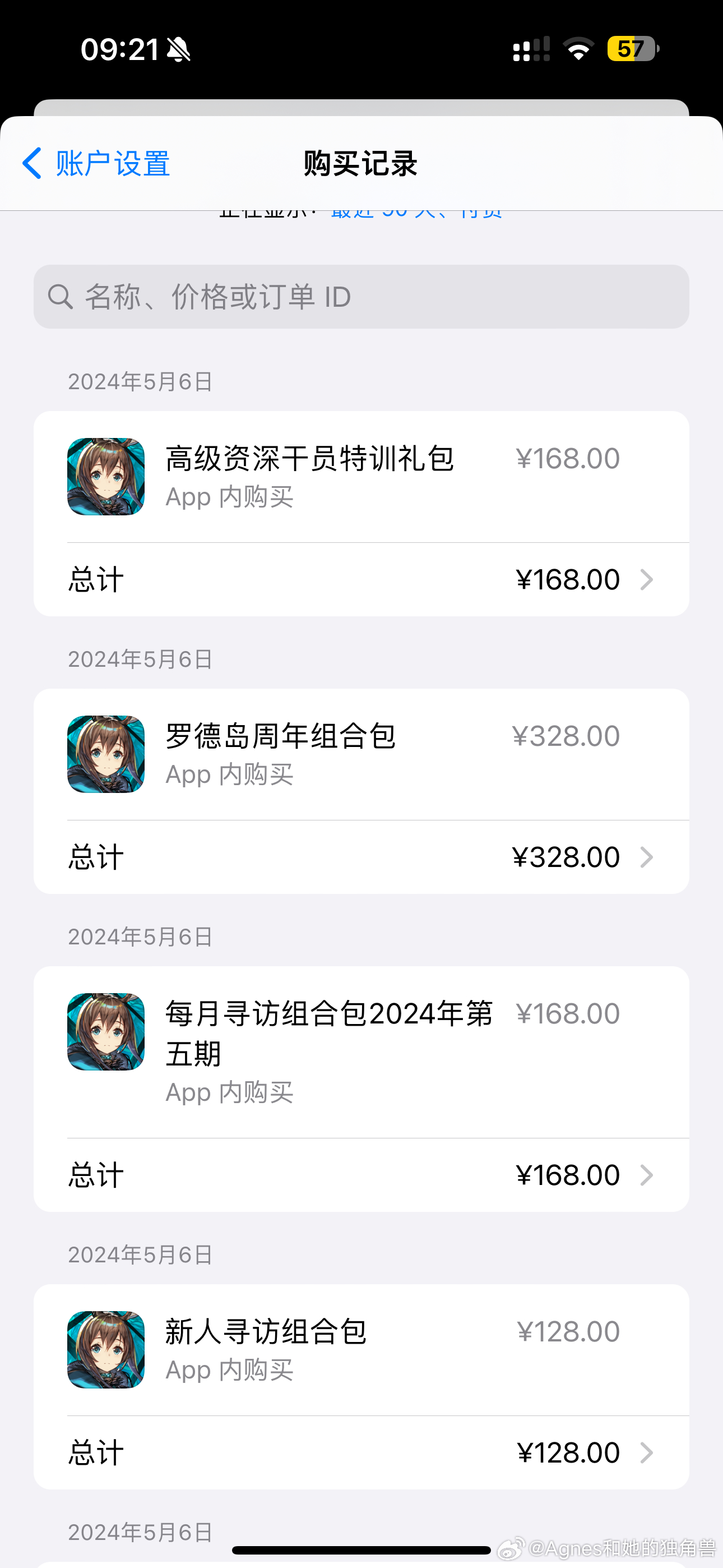The image size is (723, 1568).
Task: Click the magnifying glass icon in the search bar
Action: [x=59, y=297]
